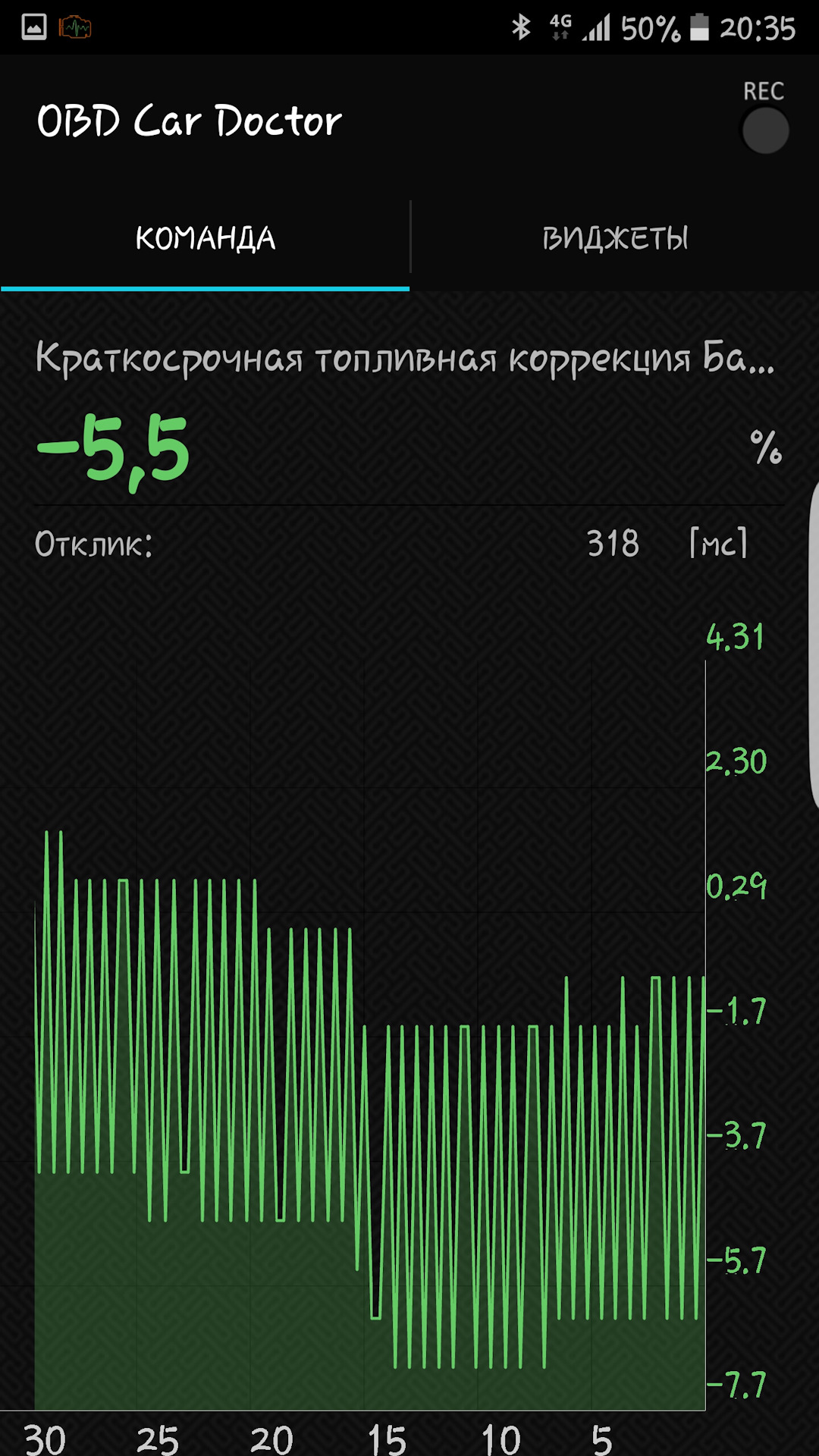Image resolution: width=819 pixels, height=1456 pixels.
Task: Start recording with the REC button
Action: (765, 130)
